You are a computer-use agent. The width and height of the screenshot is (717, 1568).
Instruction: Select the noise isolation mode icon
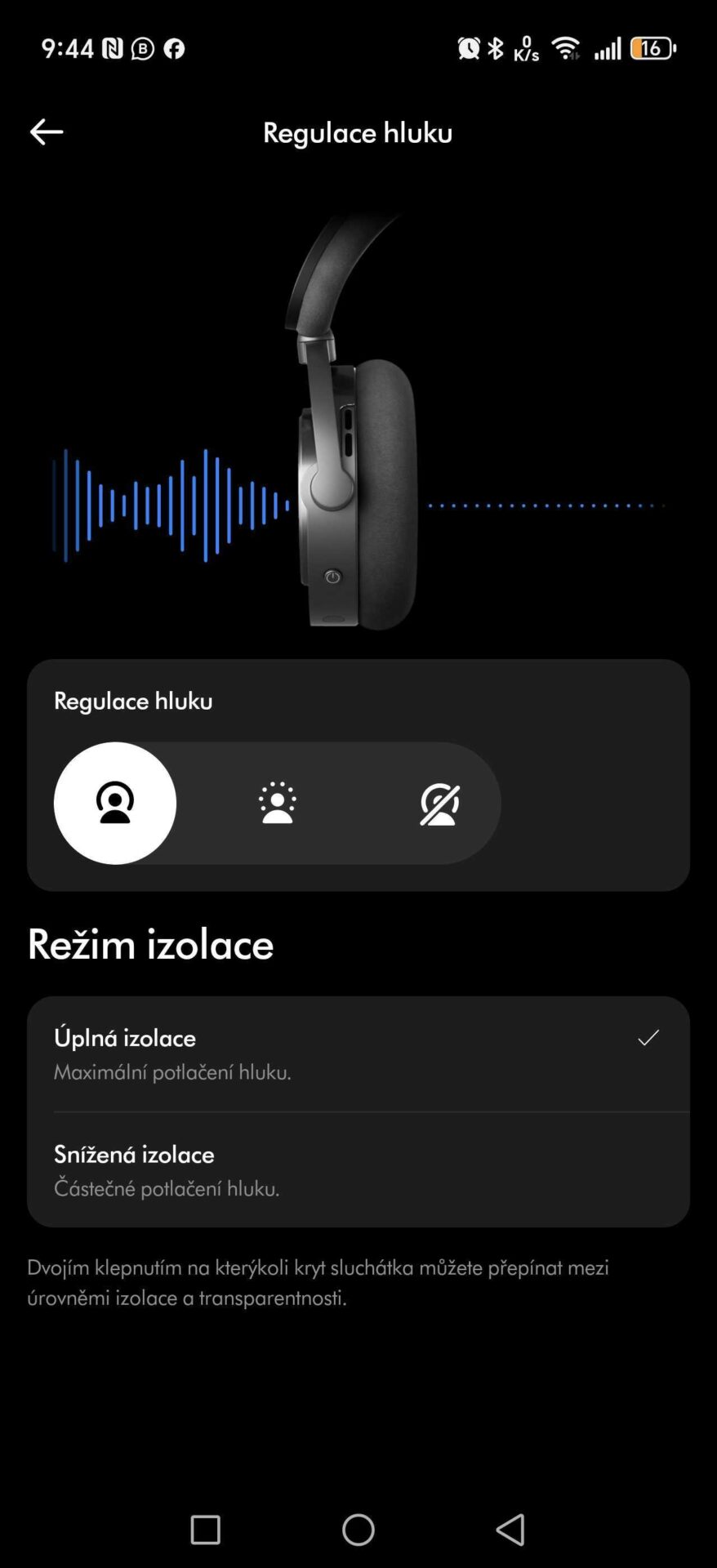(115, 804)
